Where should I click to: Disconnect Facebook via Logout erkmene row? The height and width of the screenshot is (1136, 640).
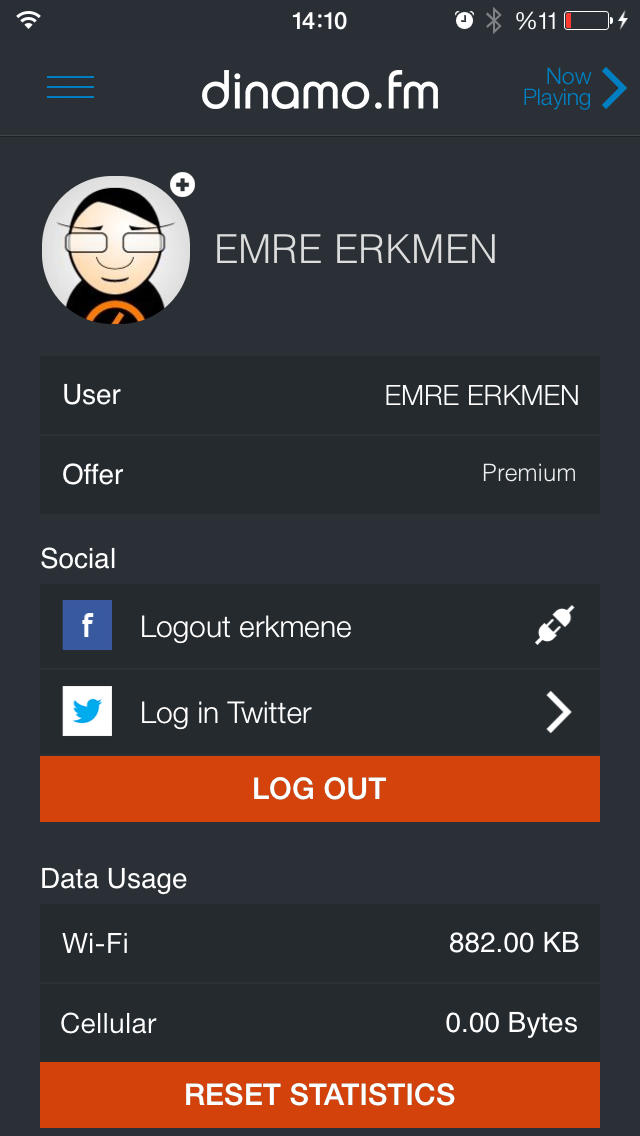point(320,627)
